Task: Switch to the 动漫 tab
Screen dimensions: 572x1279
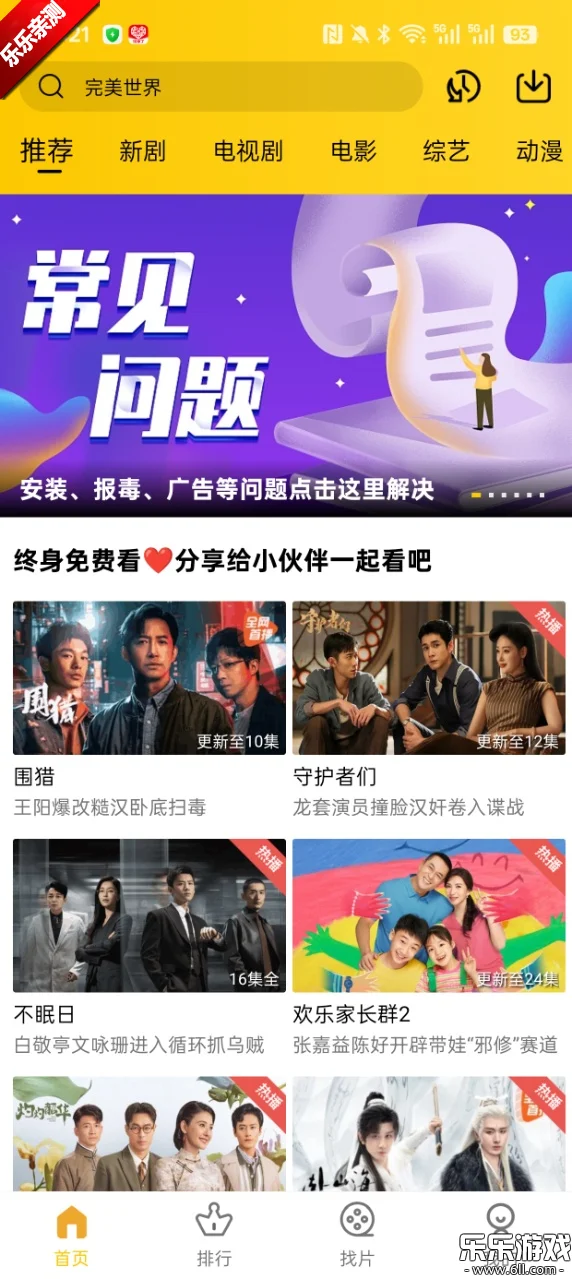Action: [x=540, y=152]
